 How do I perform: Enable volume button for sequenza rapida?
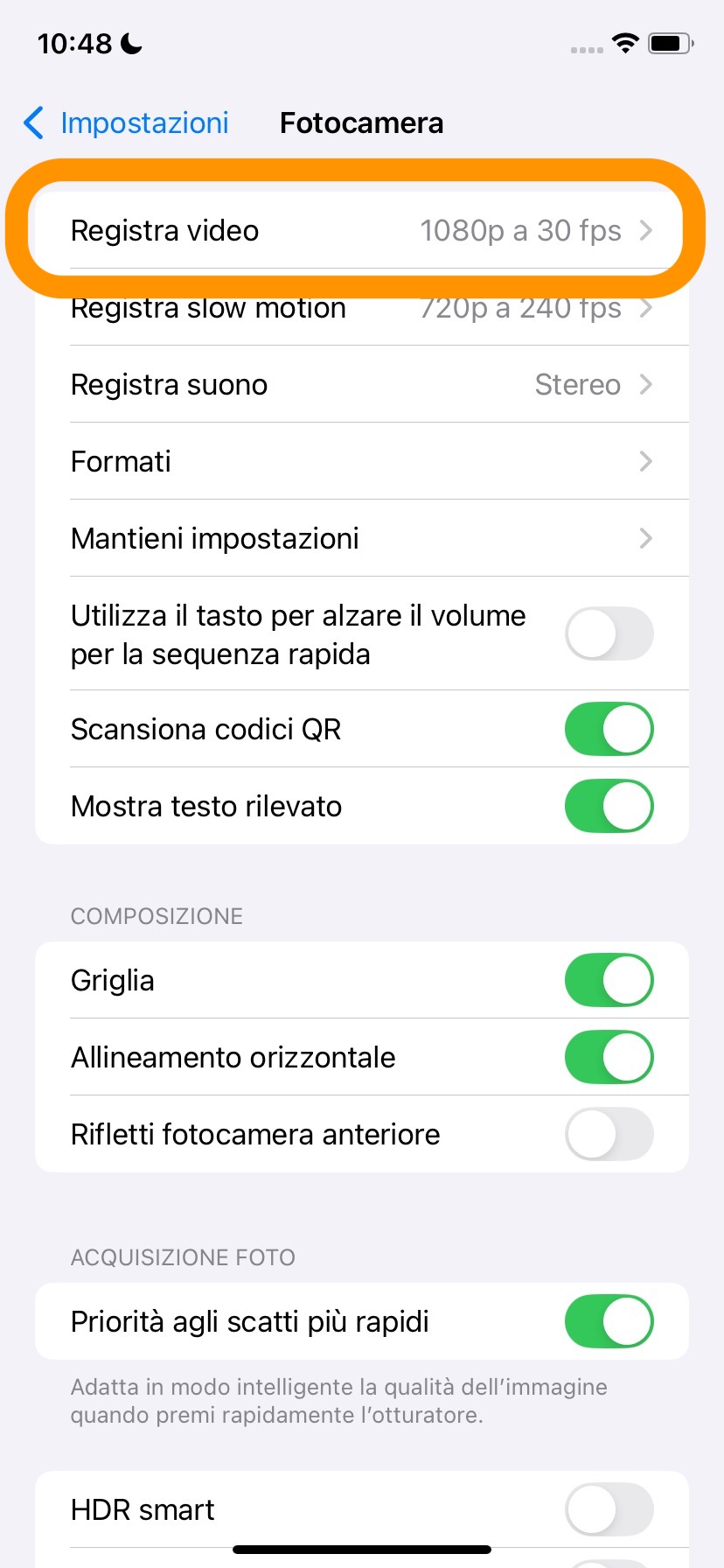coord(609,634)
